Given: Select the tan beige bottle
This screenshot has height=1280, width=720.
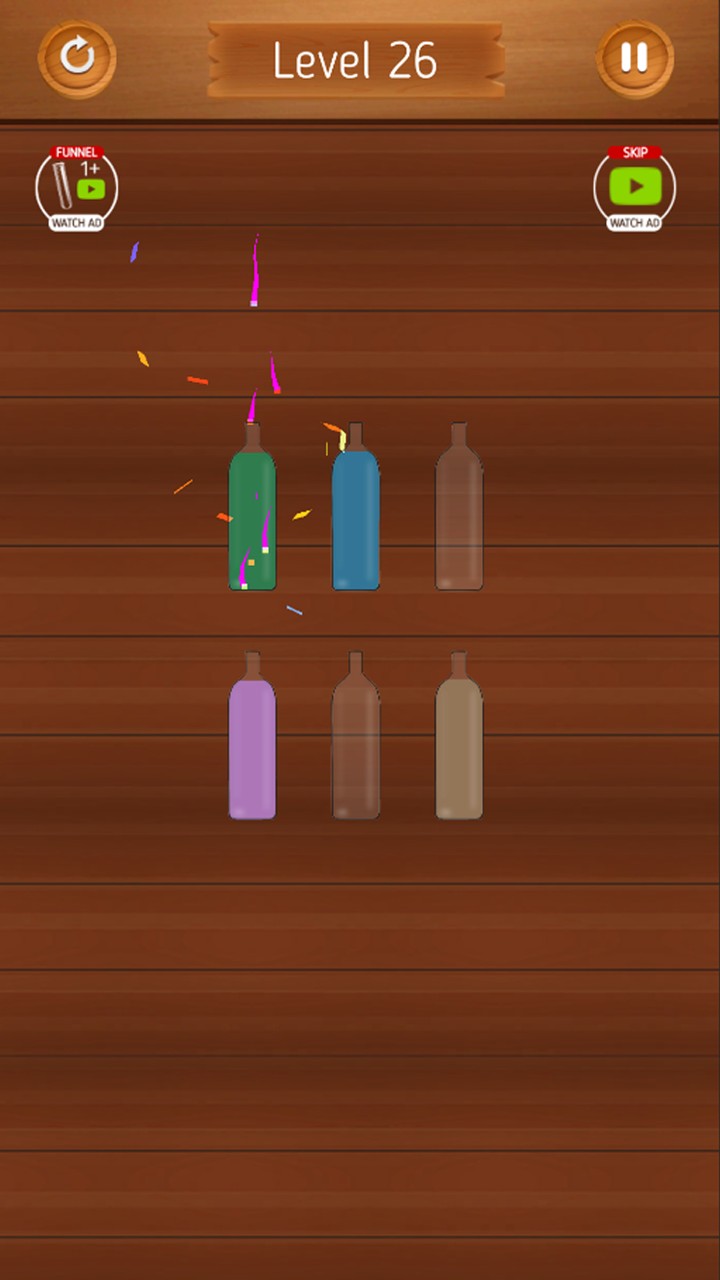Looking at the screenshot, I should click(459, 745).
